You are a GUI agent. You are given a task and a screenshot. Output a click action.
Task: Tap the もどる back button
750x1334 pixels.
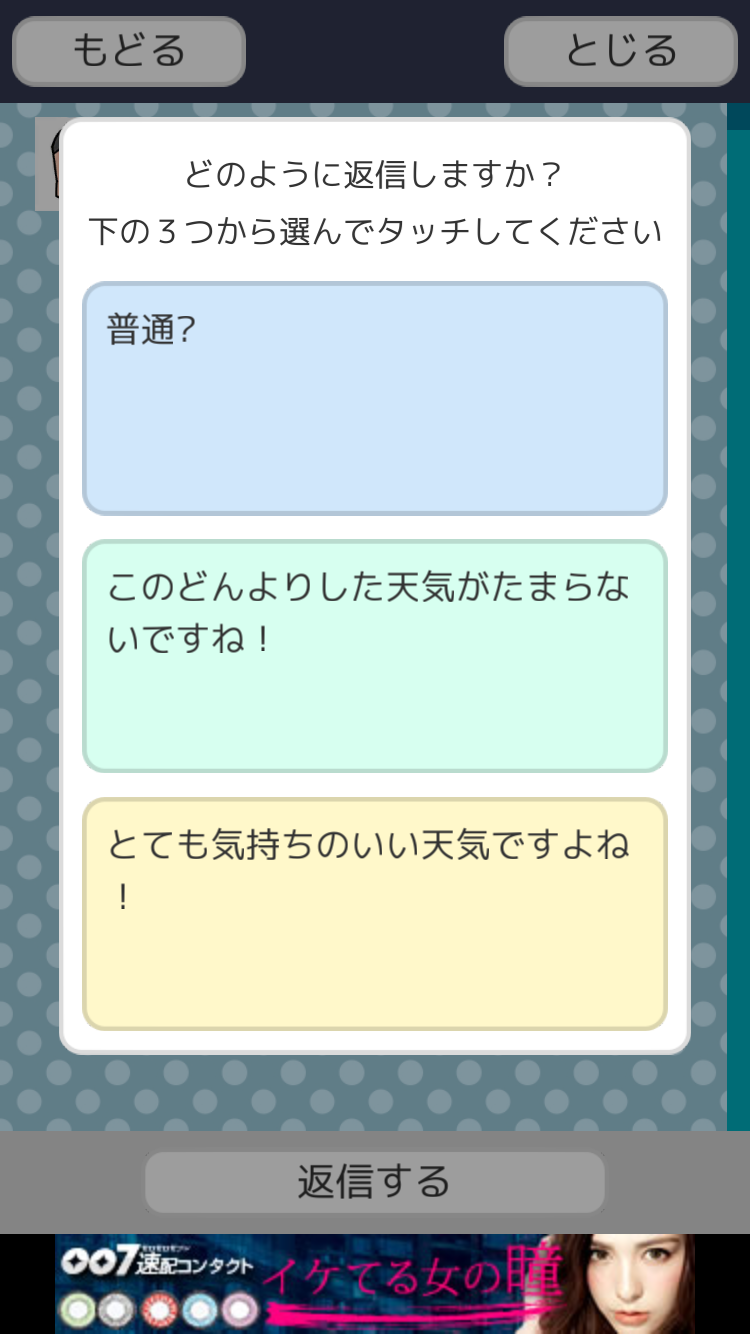coord(129,51)
